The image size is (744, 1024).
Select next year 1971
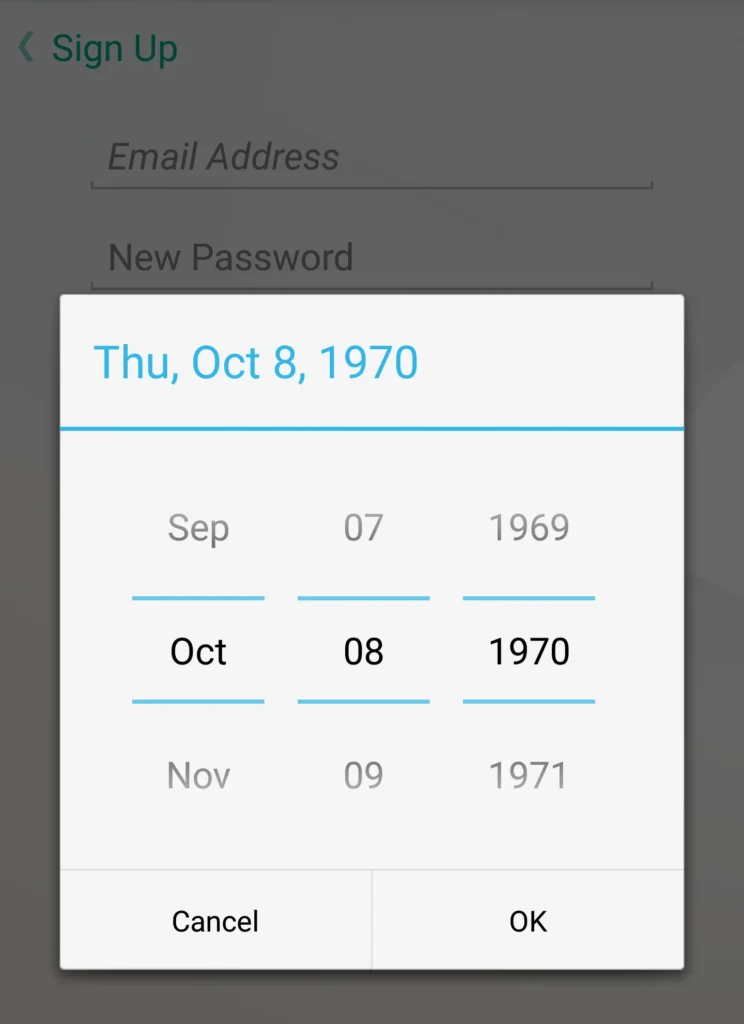pyautogui.click(x=529, y=775)
